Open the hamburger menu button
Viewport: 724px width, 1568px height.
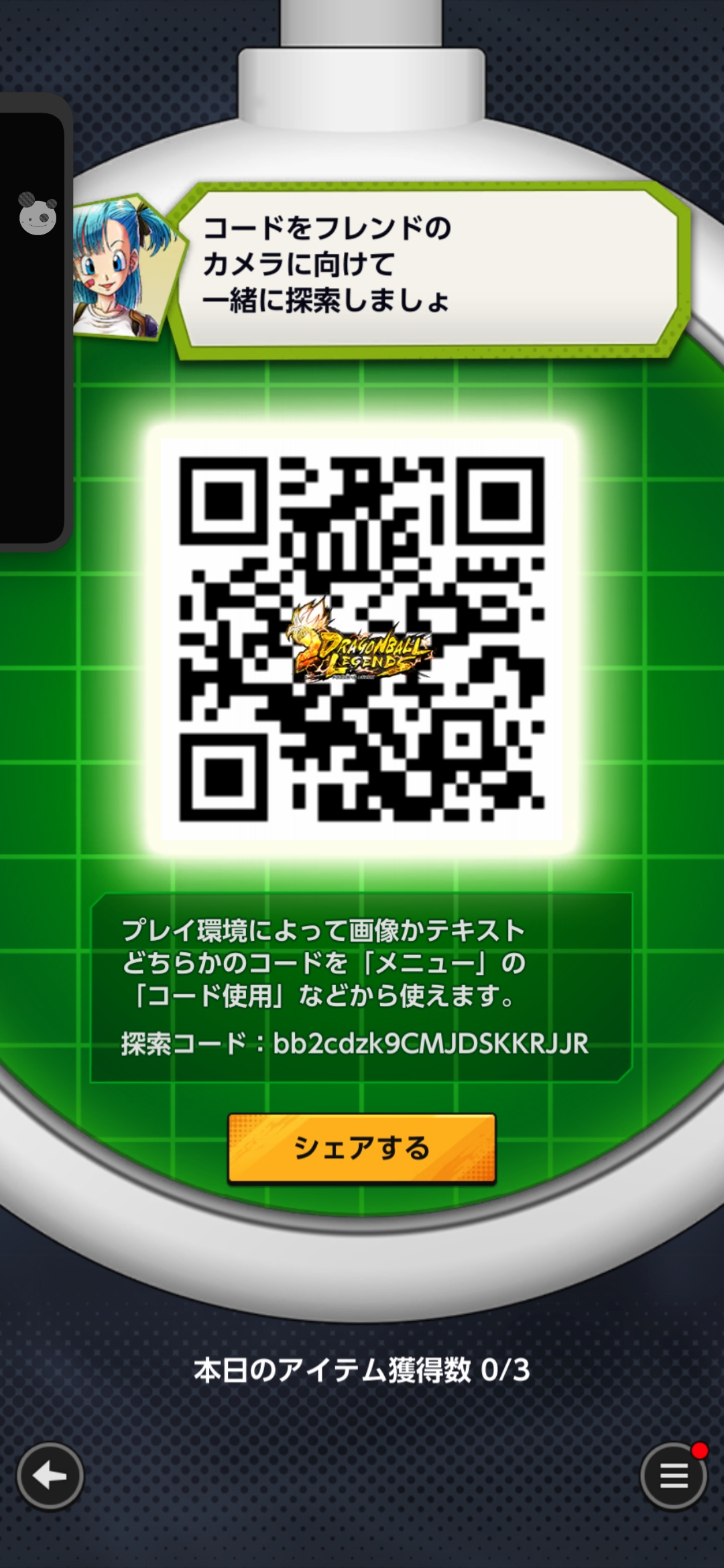click(x=674, y=1476)
